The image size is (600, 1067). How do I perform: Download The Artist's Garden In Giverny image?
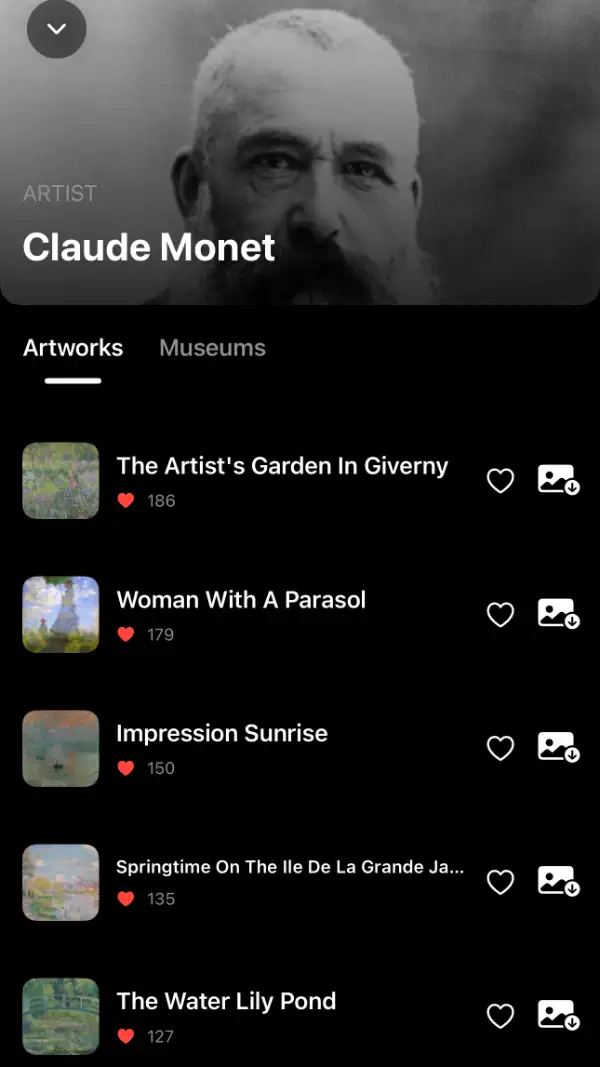click(x=558, y=480)
